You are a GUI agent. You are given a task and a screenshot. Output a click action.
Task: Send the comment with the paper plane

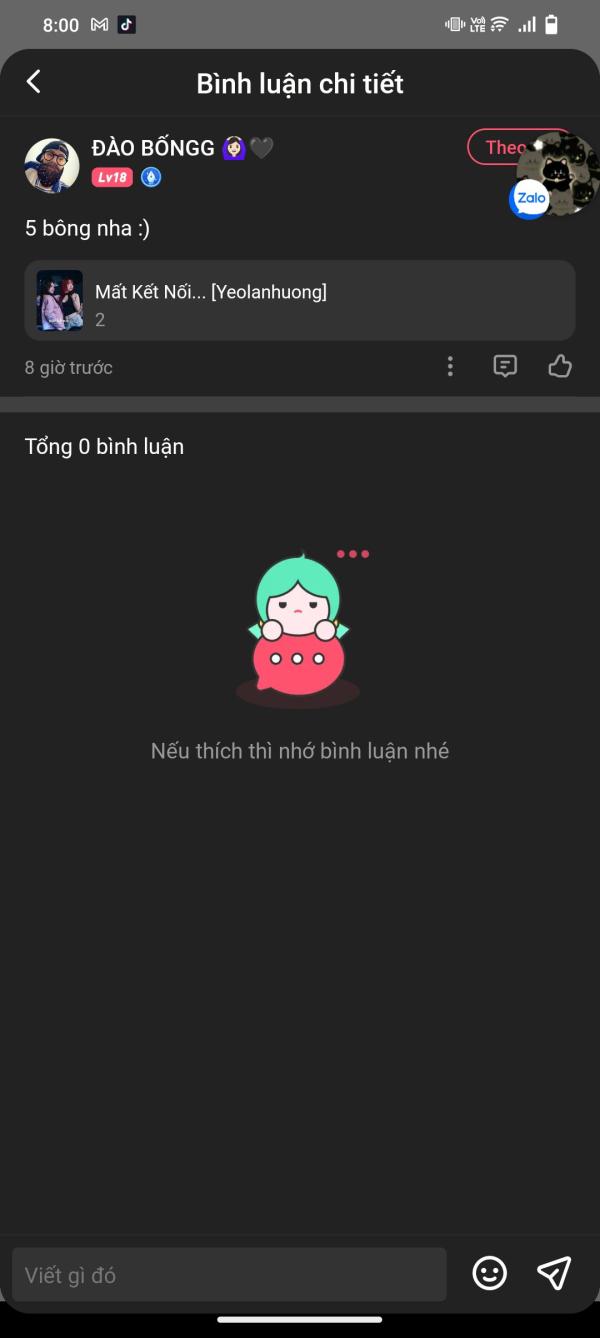(x=554, y=1273)
